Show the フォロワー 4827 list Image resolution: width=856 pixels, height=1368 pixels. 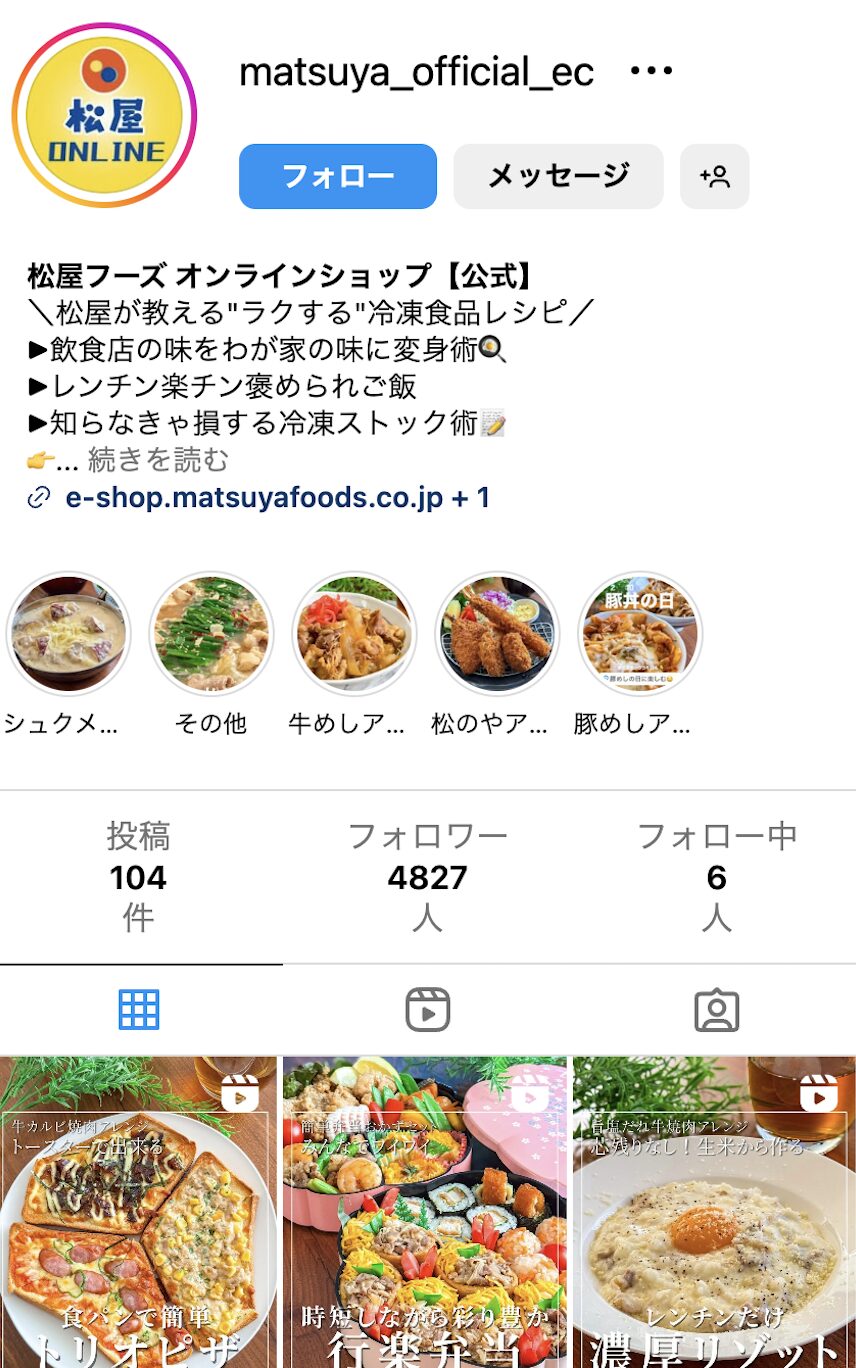pyautogui.click(x=427, y=877)
